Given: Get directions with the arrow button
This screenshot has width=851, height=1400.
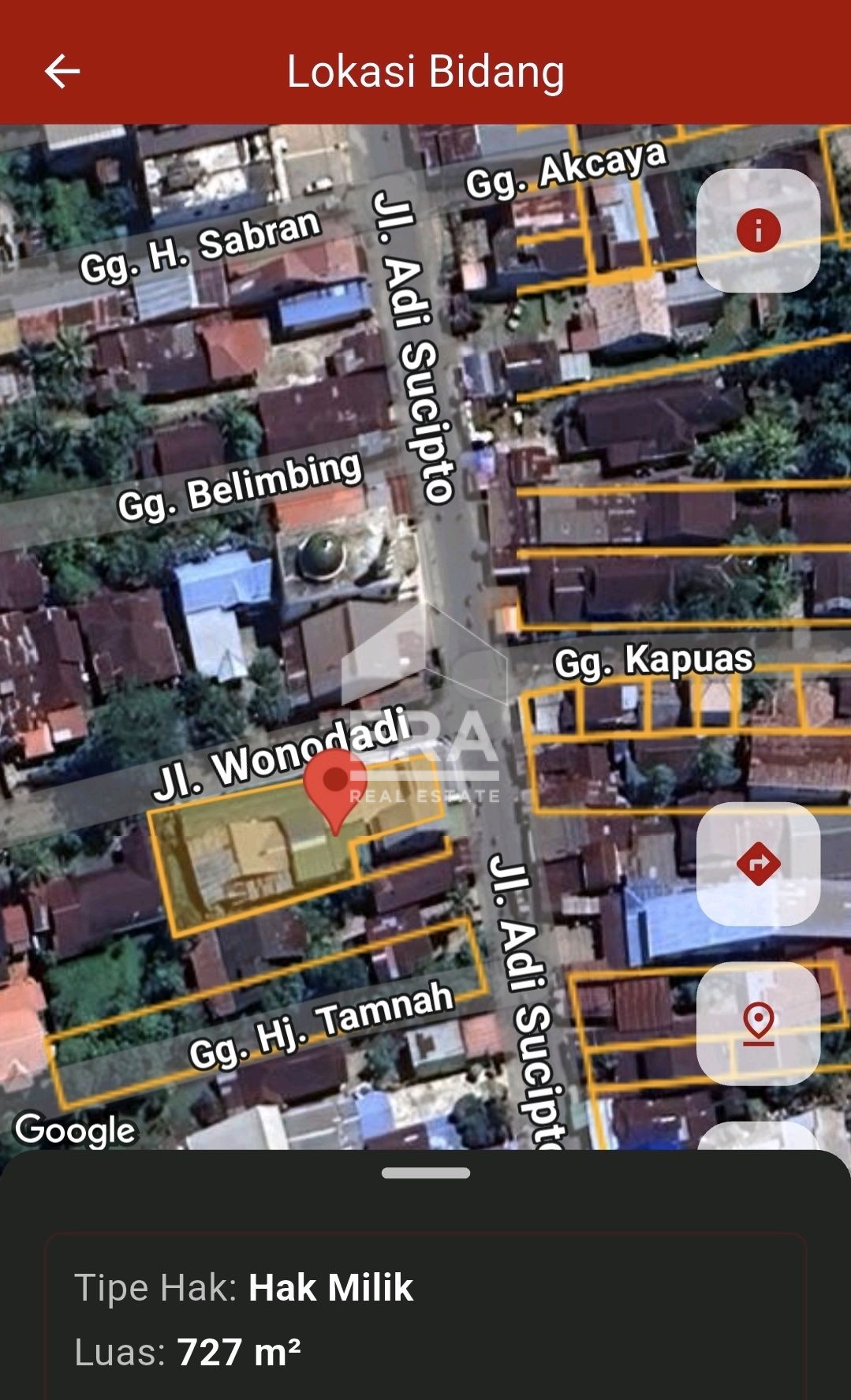Looking at the screenshot, I should [758, 864].
